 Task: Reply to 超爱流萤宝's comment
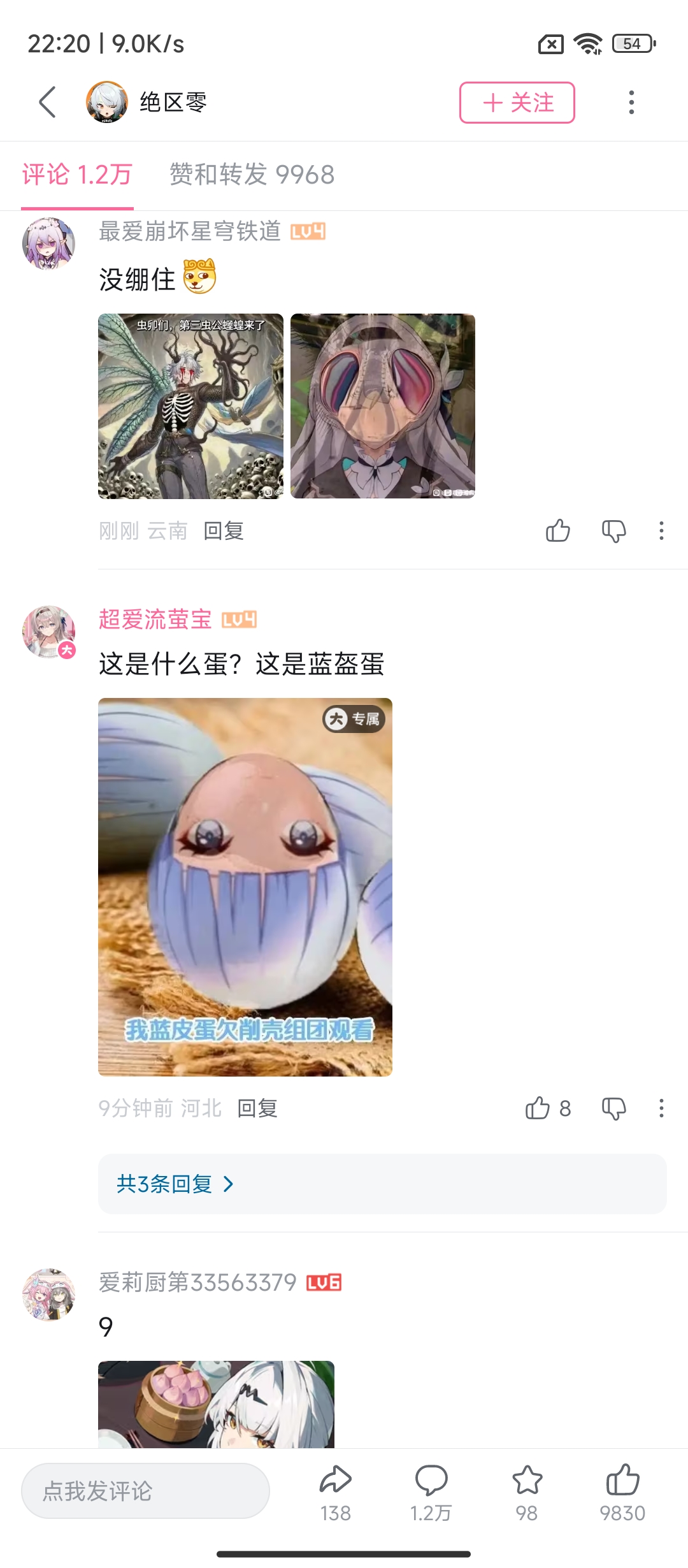pos(257,1108)
